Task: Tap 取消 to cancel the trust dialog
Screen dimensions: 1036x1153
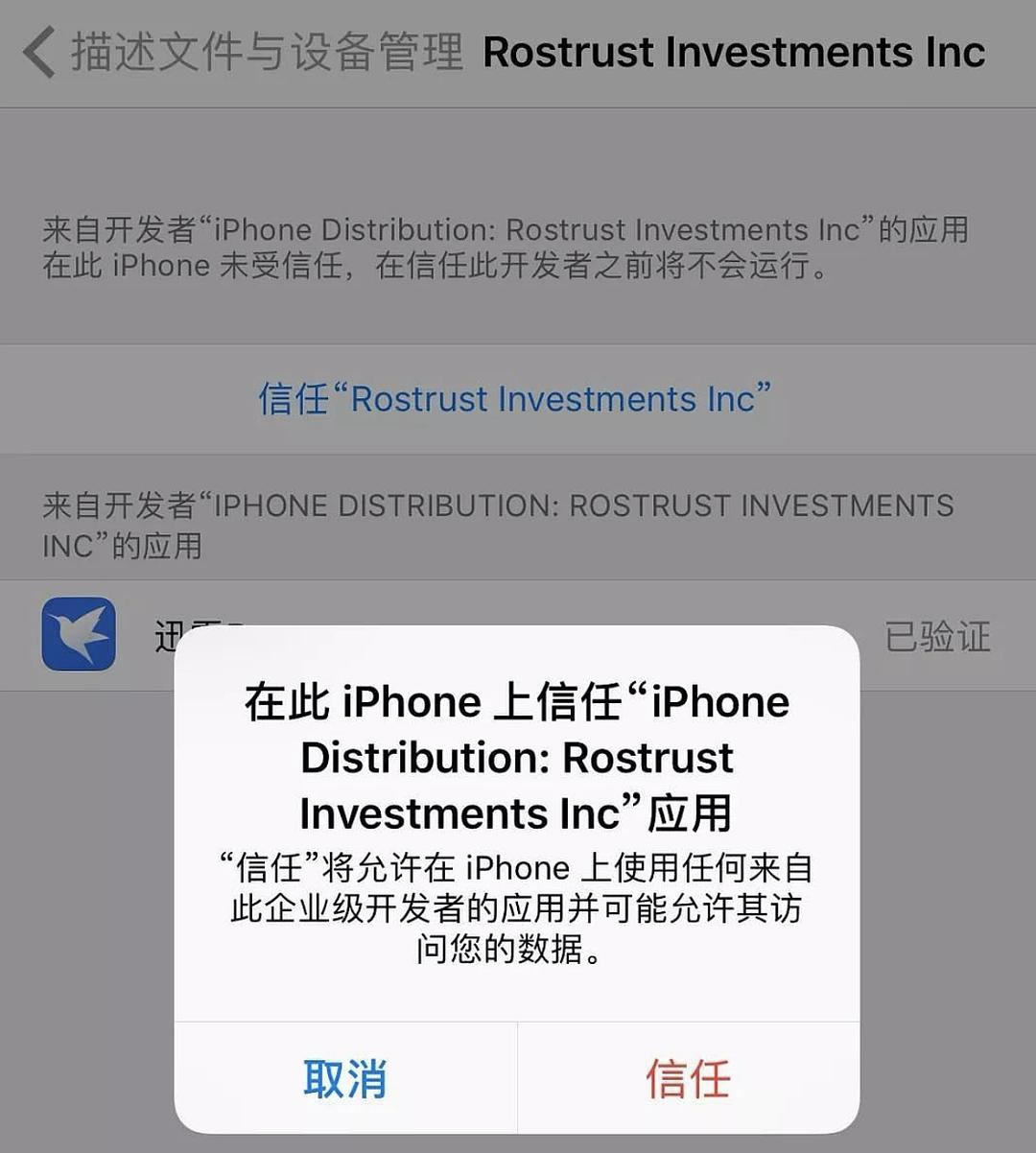Action: [345, 1078]
